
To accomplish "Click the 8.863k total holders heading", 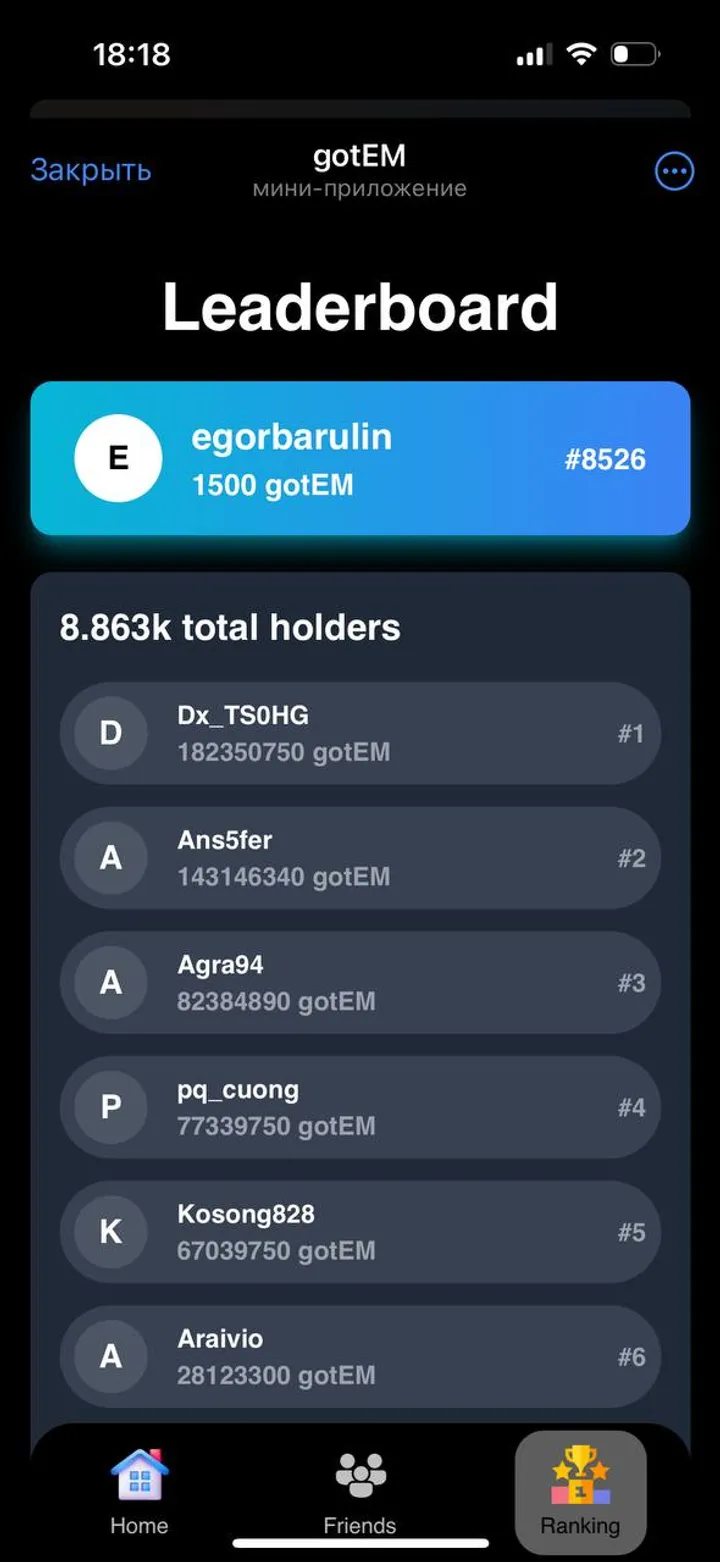I will pyautogui.click(x=229, y=628).
